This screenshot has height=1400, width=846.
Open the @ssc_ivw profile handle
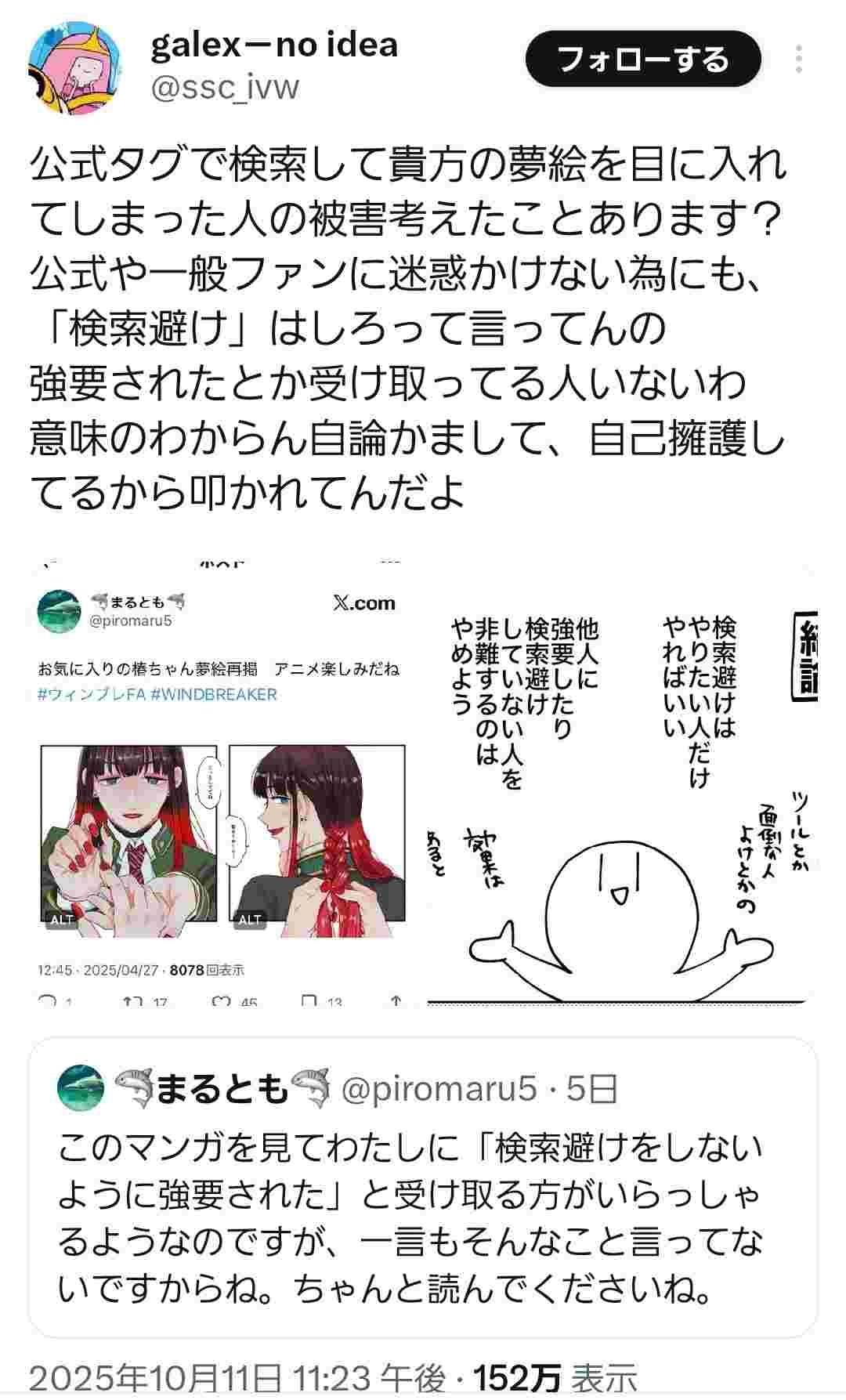[x=225, y=88]
